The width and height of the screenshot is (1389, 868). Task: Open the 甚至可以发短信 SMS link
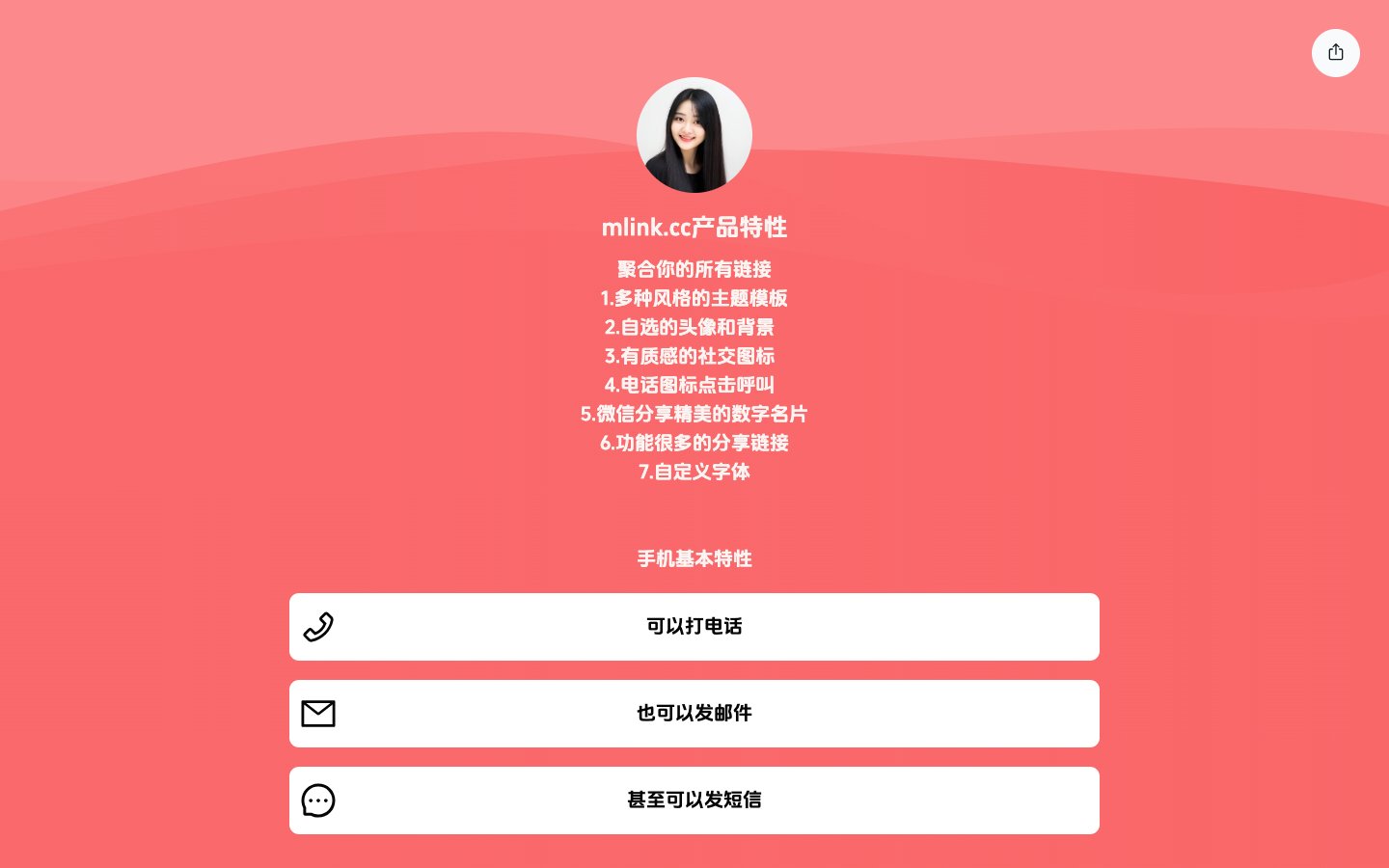pyautogui.click(x=694, y=800)
